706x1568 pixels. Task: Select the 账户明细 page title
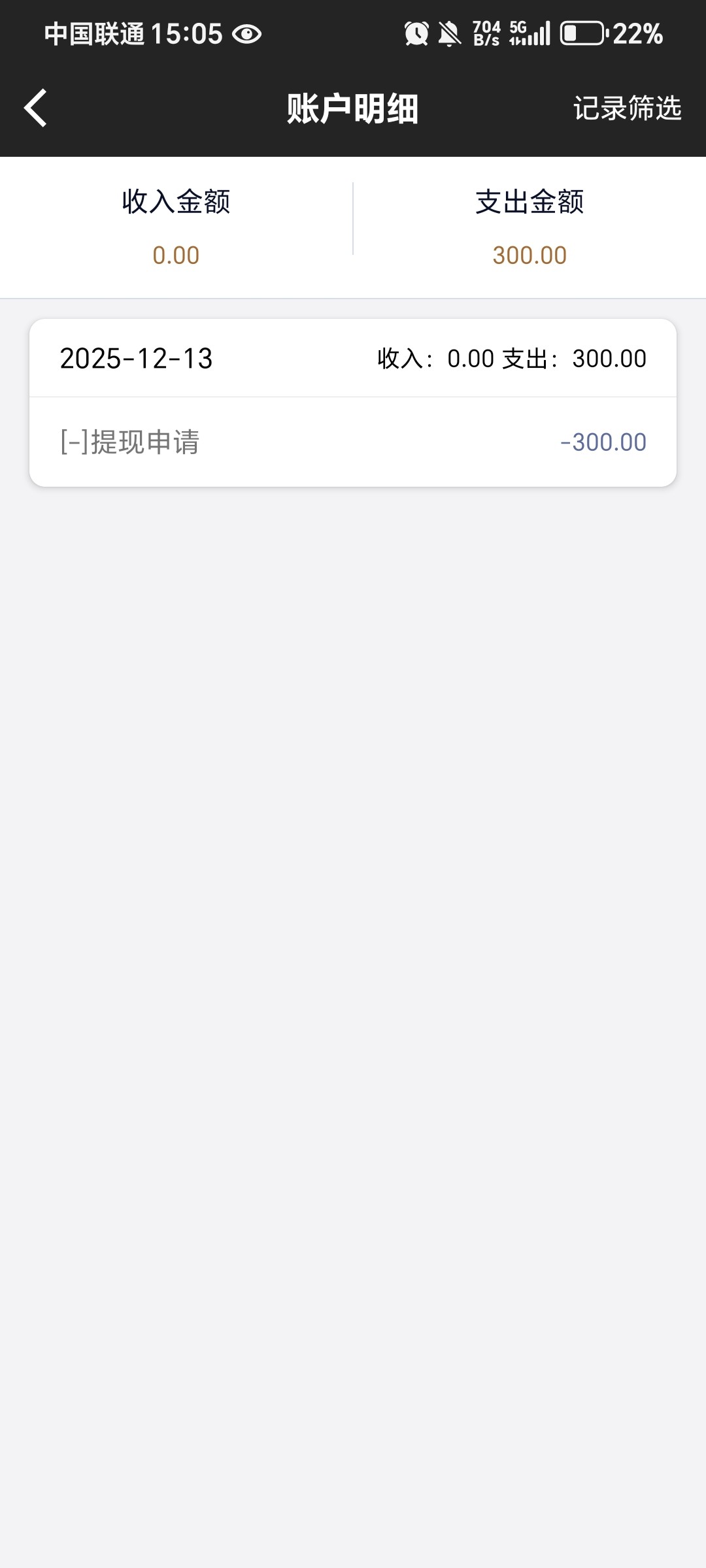352,108
